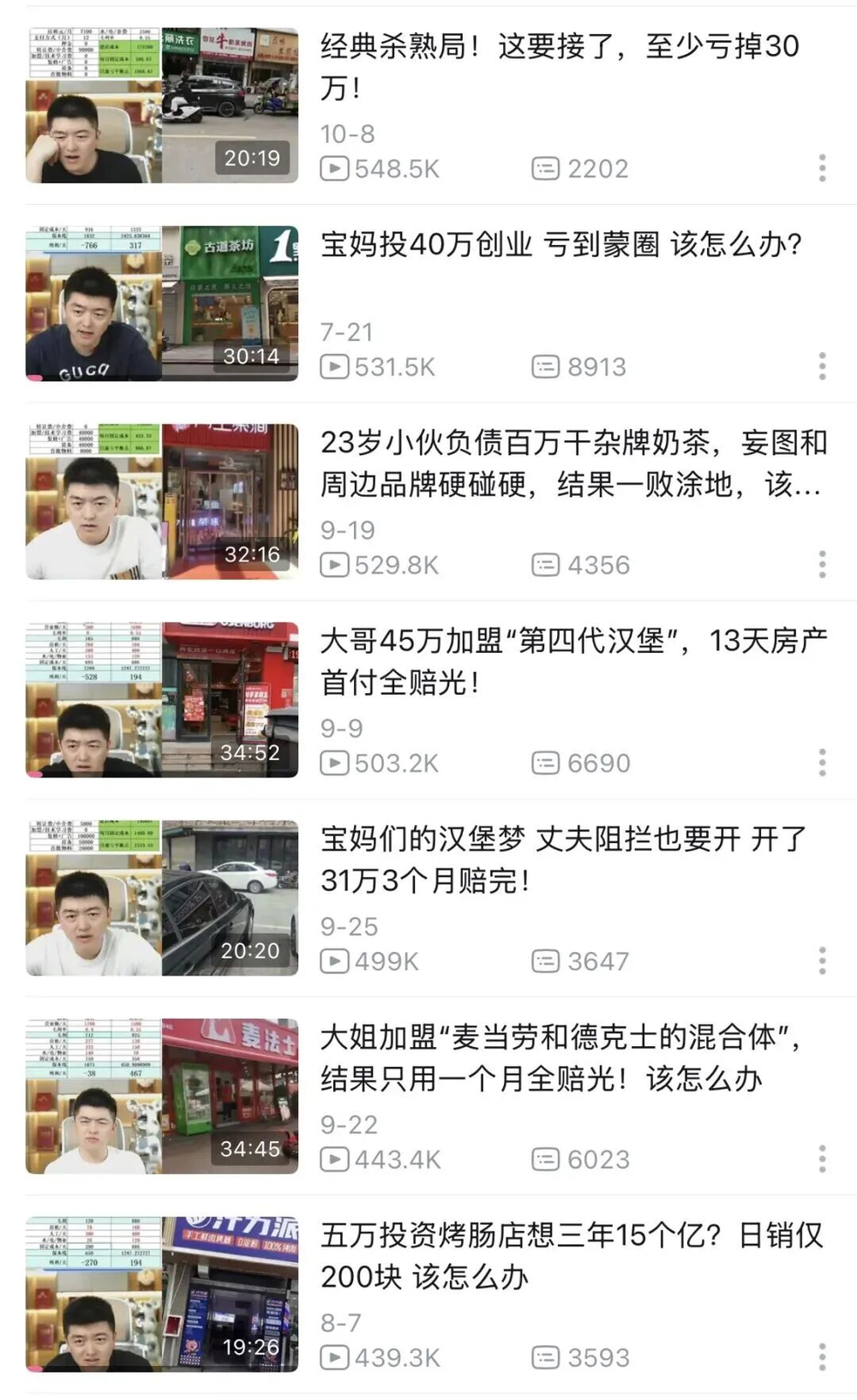Show more options for 23岁小伙负债百万 video
The width and height of the screenshot is (857, 1400).
coord(822,564)
